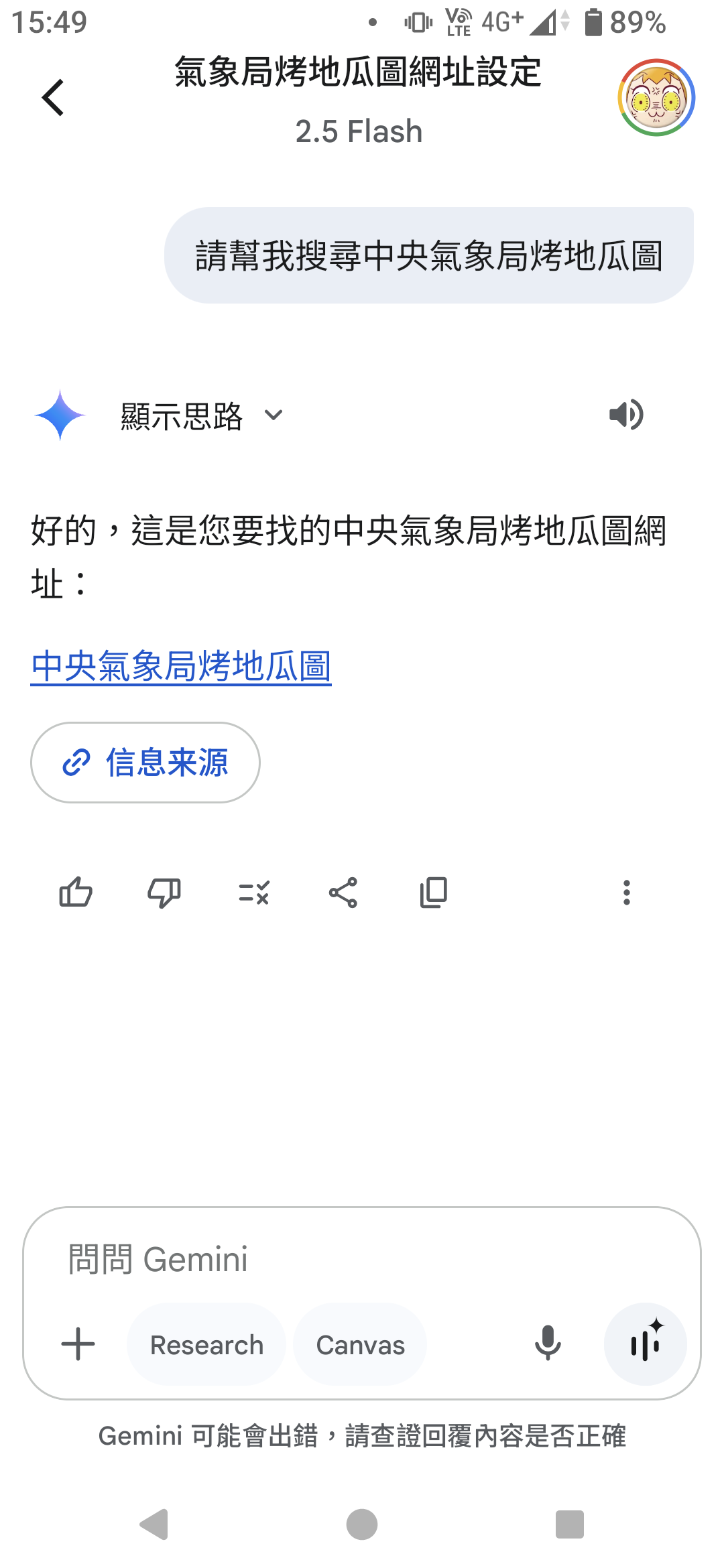
Task: Launch Gemini Live mode
Action: tap(646, 1344)
